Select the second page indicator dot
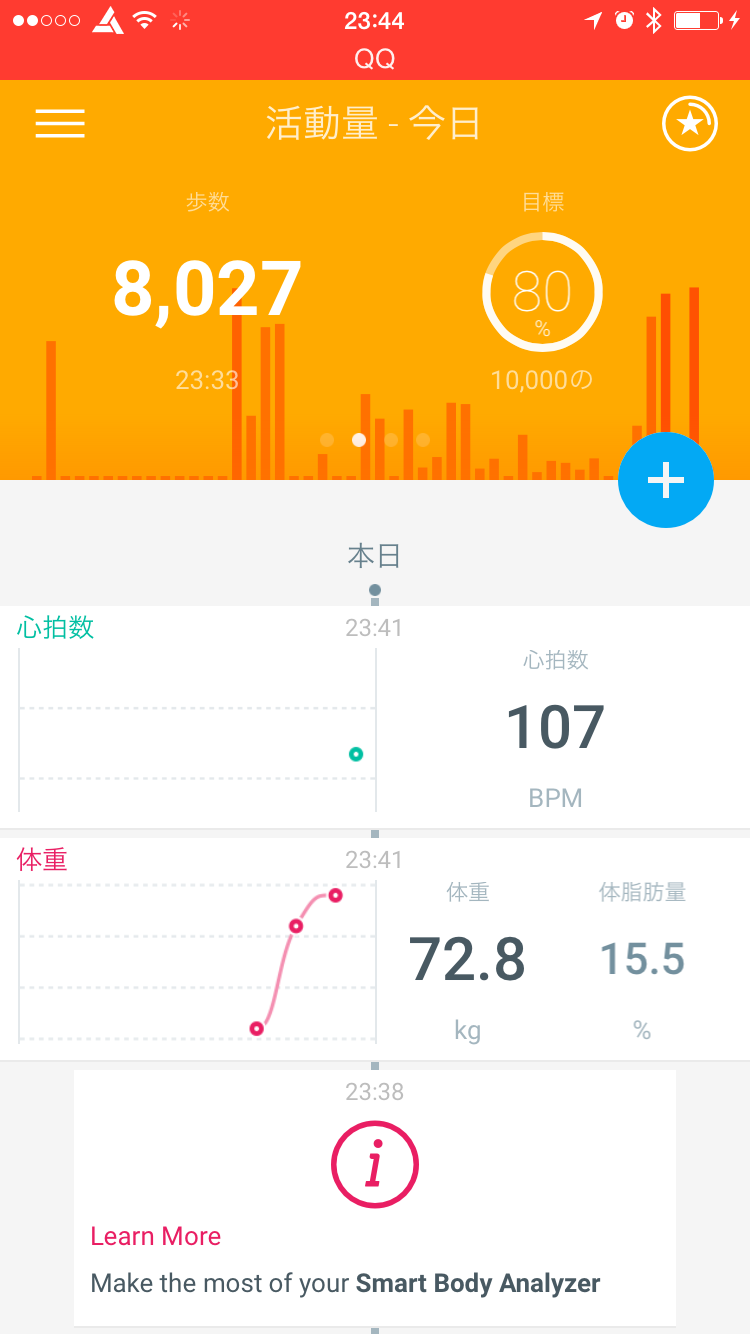This screenshot has width=750, height=1334. (359, 440)
